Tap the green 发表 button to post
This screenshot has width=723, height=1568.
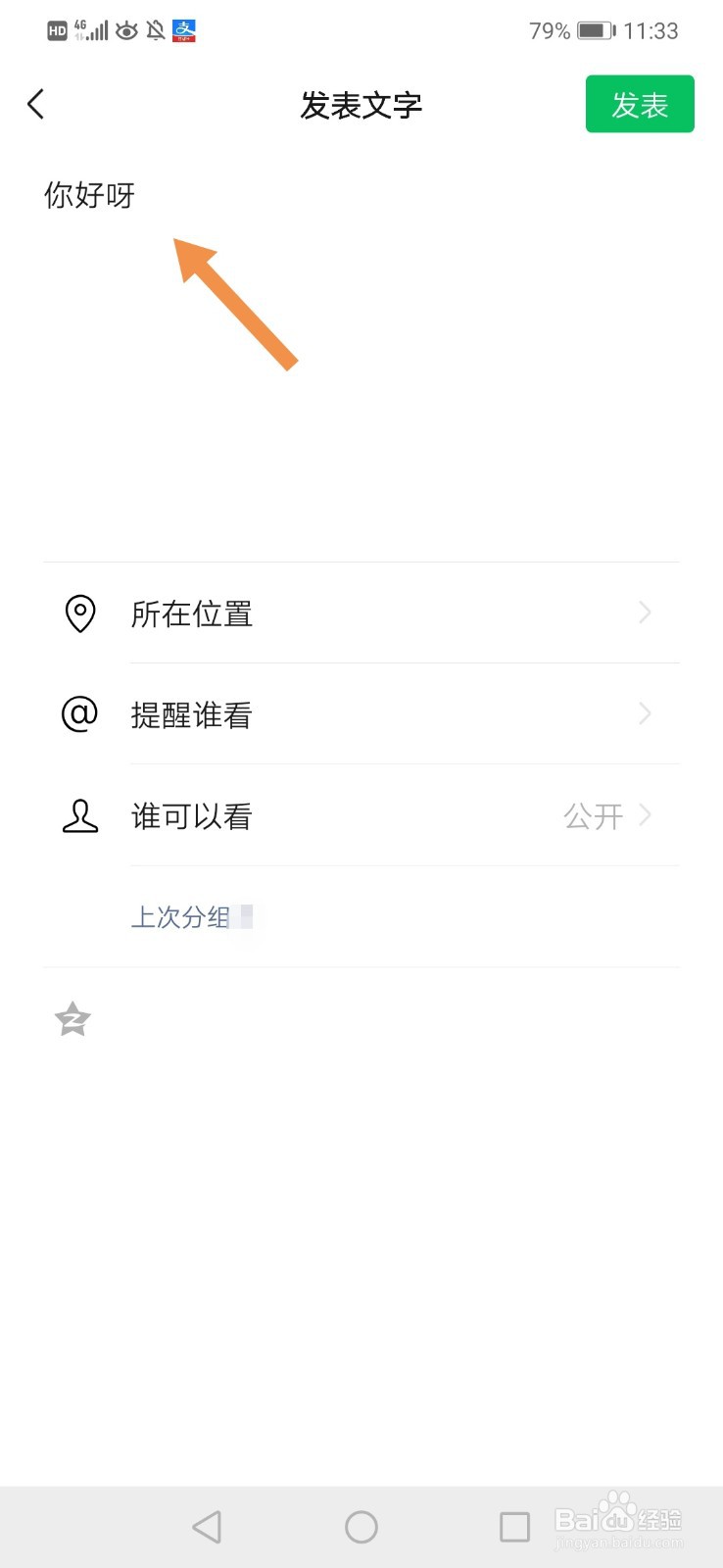[x=640, y=104]
